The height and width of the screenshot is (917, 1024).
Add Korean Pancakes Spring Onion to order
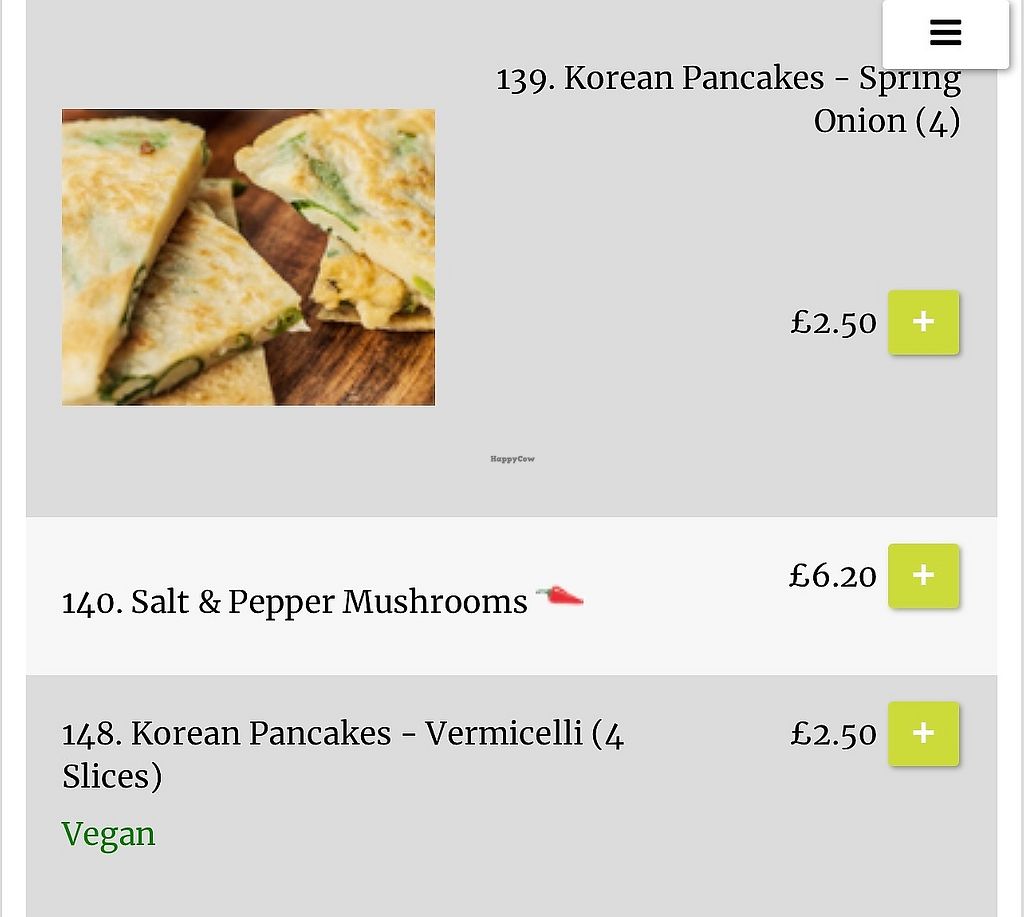923,322
